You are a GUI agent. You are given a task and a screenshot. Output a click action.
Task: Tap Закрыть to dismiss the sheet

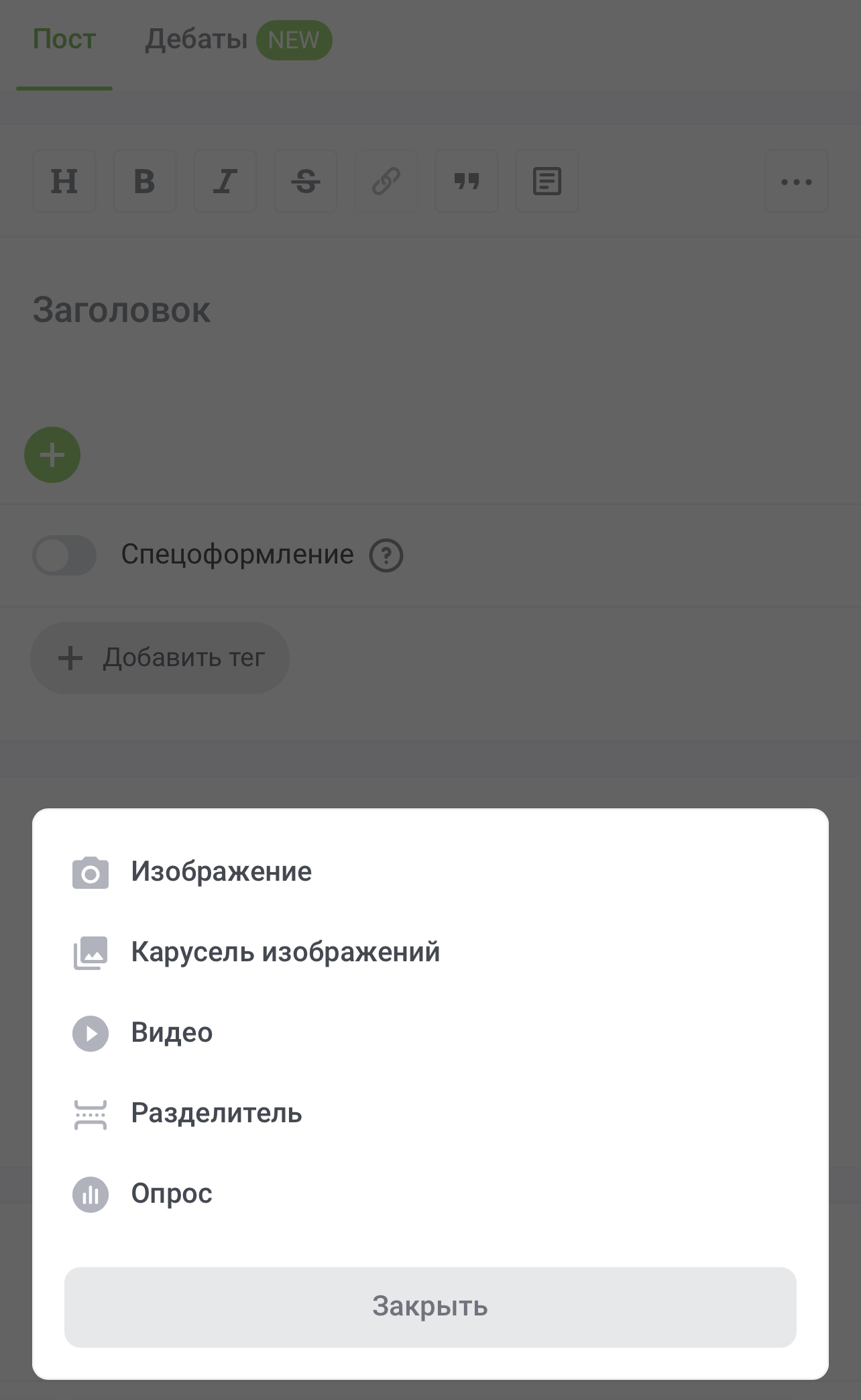coord(430,1307)
